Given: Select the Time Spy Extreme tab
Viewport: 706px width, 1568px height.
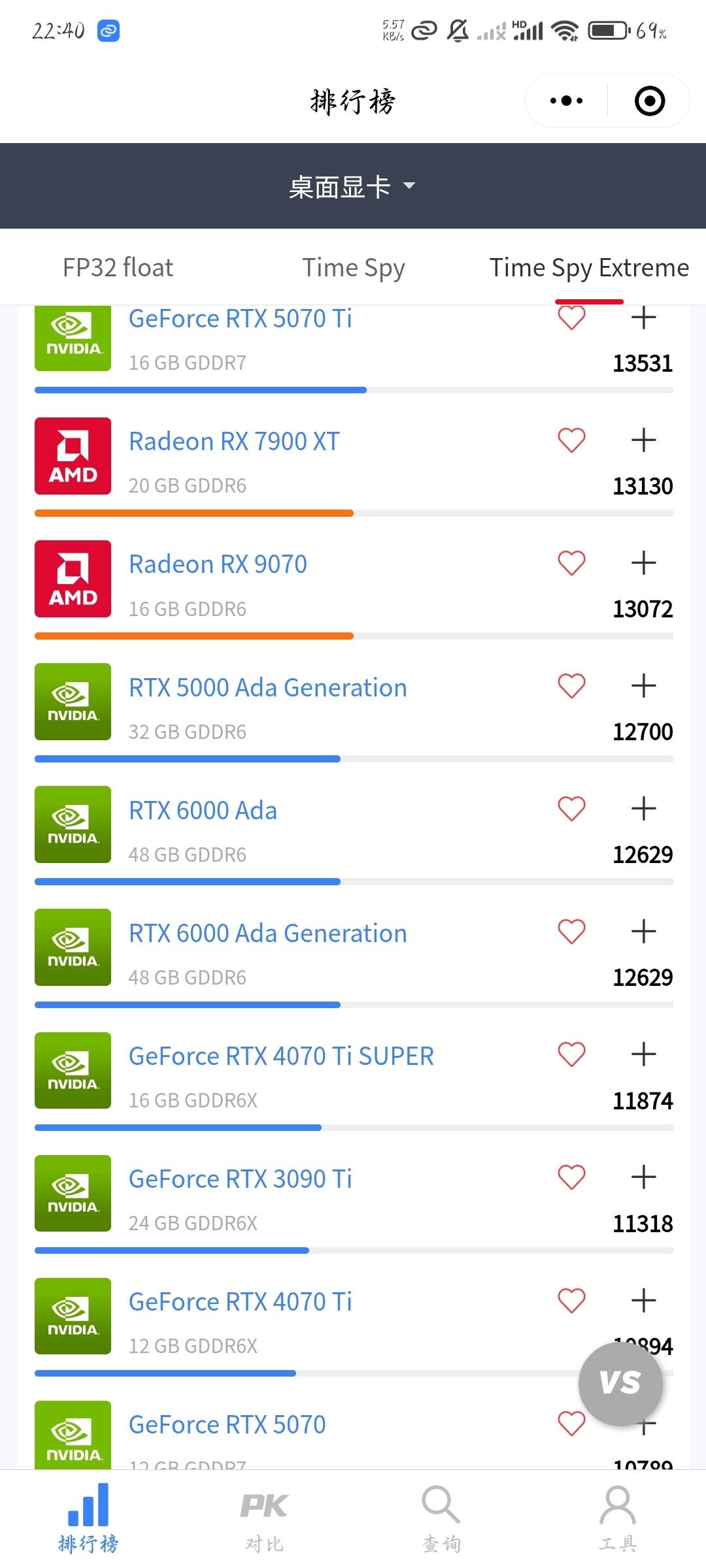Looking at the screenshot, I should 589,268.
